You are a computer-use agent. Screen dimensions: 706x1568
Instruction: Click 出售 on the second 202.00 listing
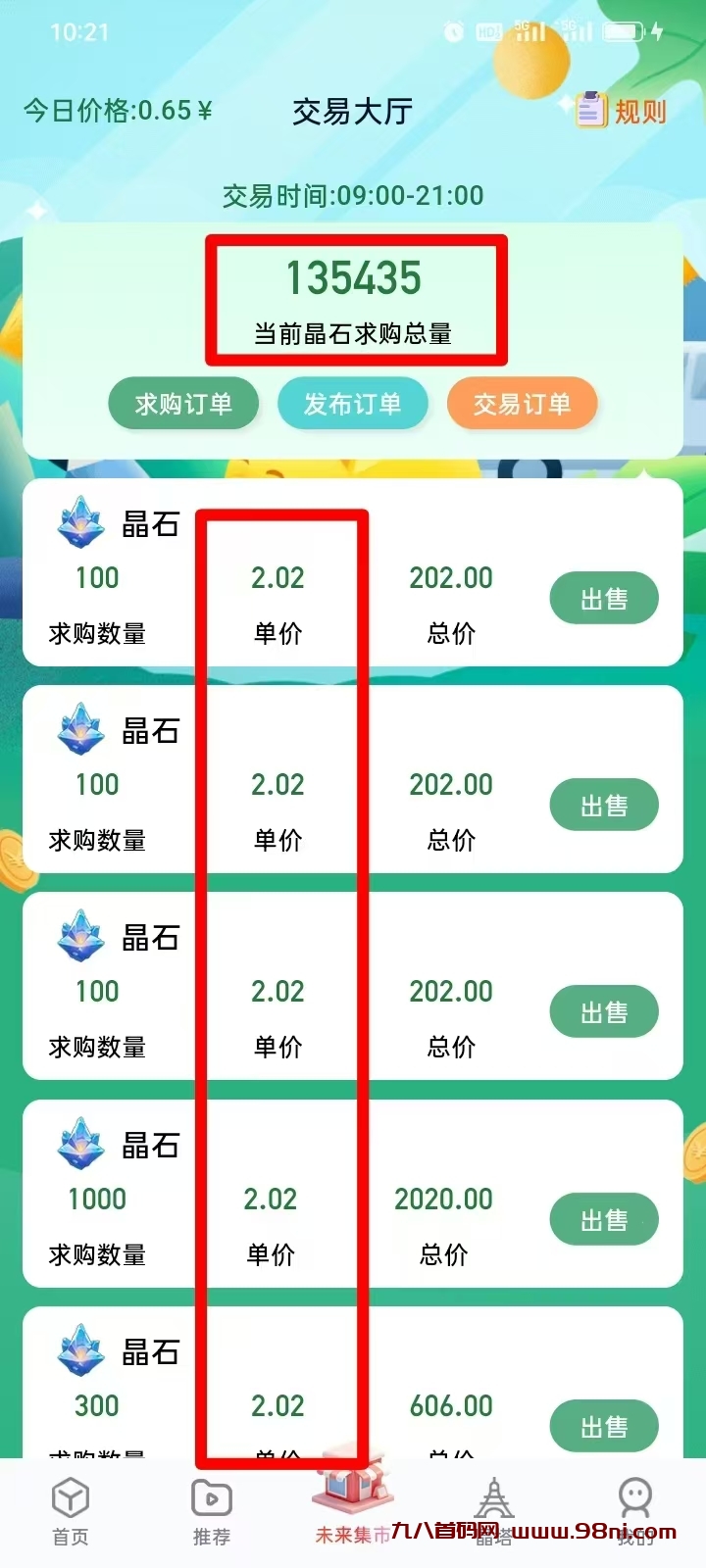pyautogui.click(x=604, y=805)
